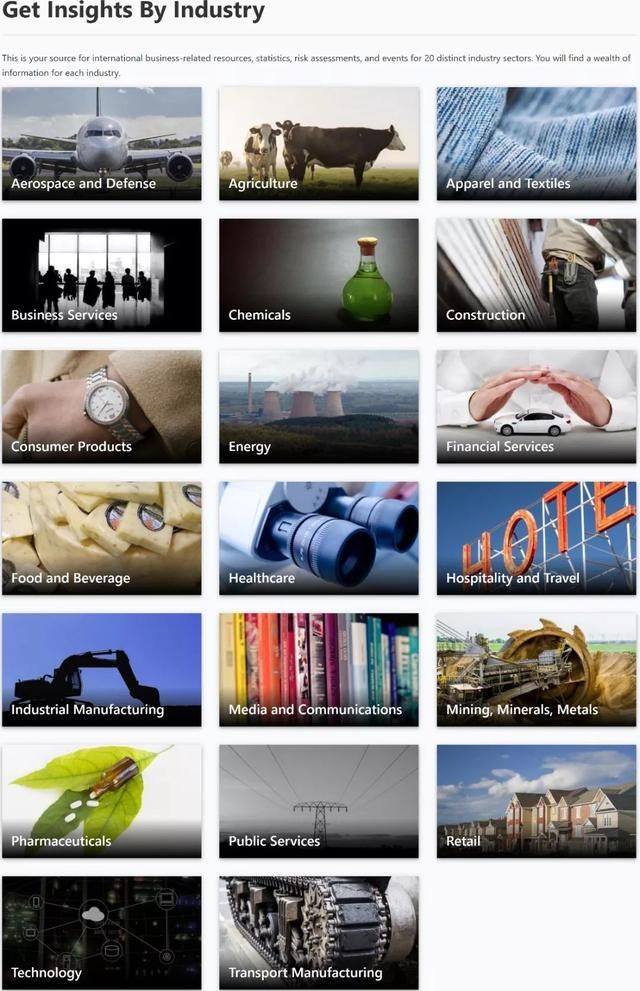The width and height of the screenshot is (640, 991).
Task: Tap the Retail industry card
Action: pyautogui.click(x=536, y=801)
